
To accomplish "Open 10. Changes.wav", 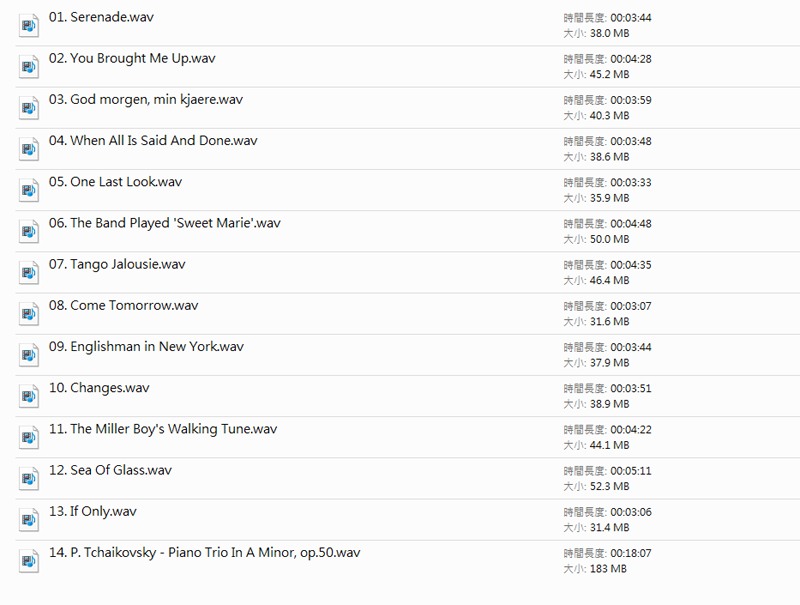I will pyautogui.click(x=99, y=387).
